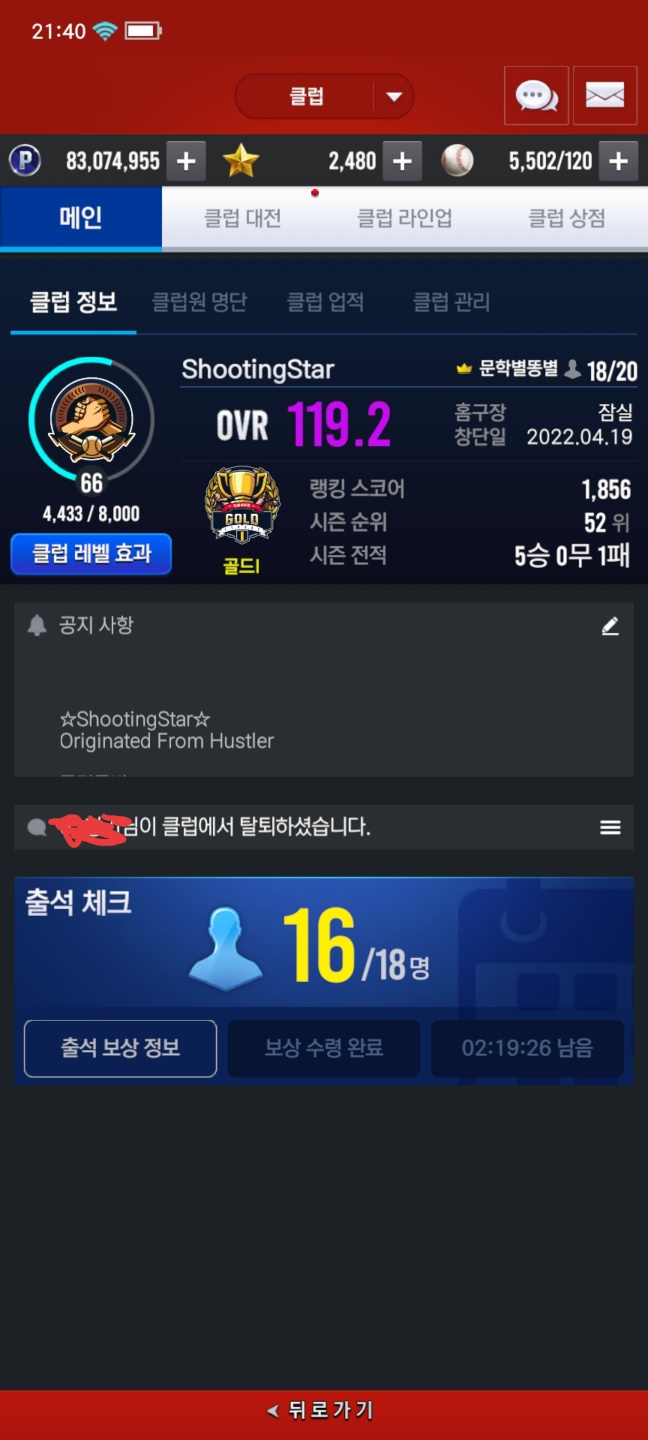Edit the 공지 사항 notice
Screen dimensions: 648x1440
[x=610, y=626]
